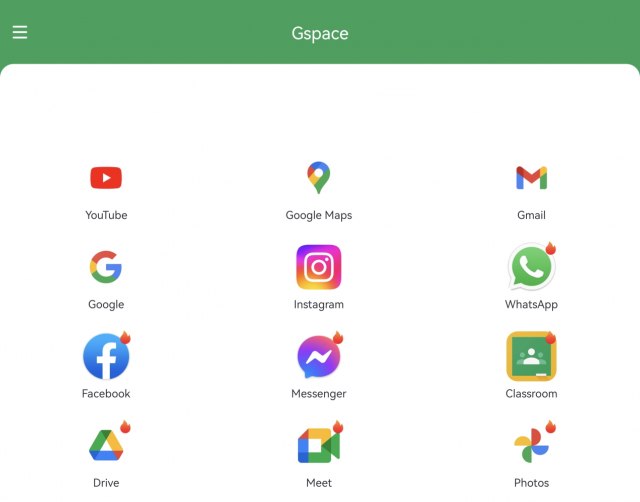Launch WhatsApp

click(531, 267)
